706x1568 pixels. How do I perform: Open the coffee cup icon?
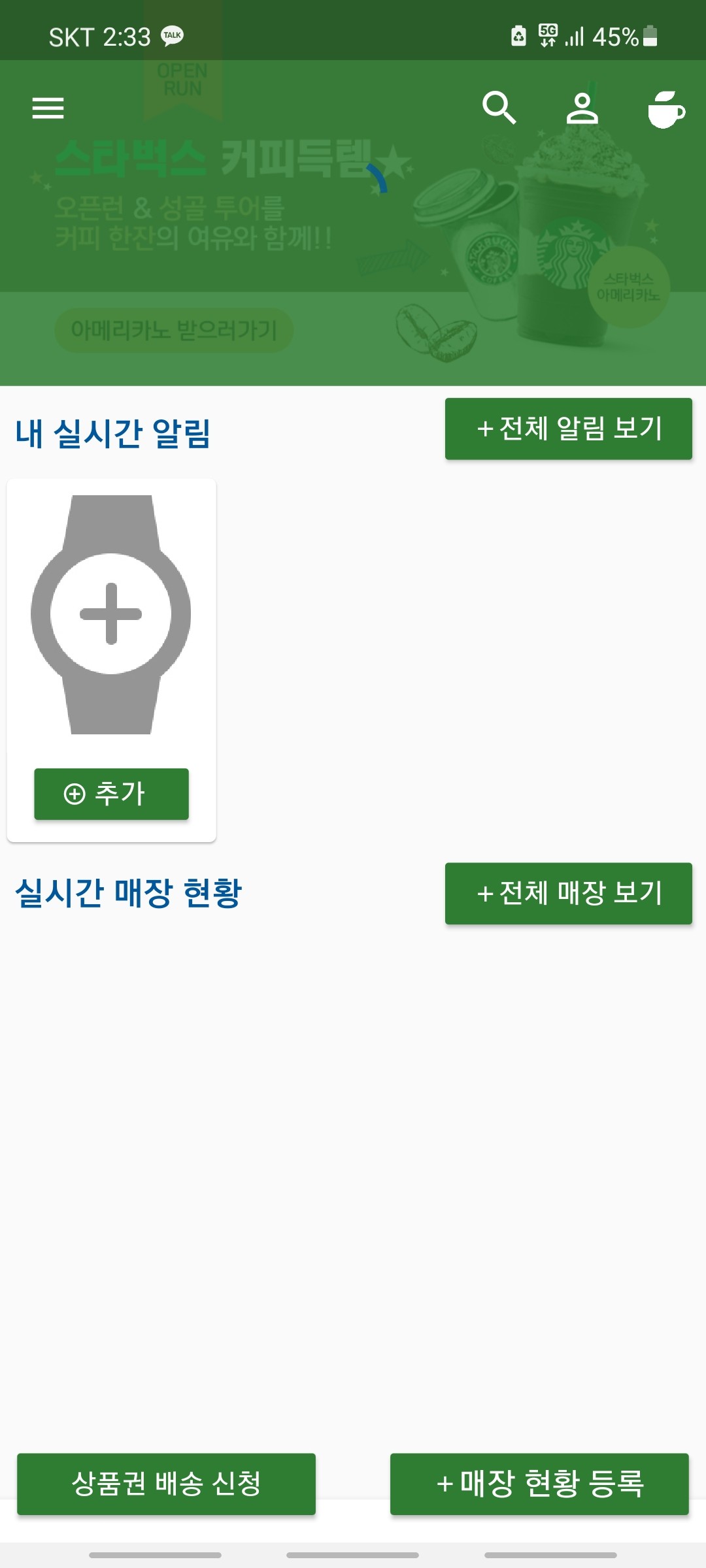[x=666, y=109]
